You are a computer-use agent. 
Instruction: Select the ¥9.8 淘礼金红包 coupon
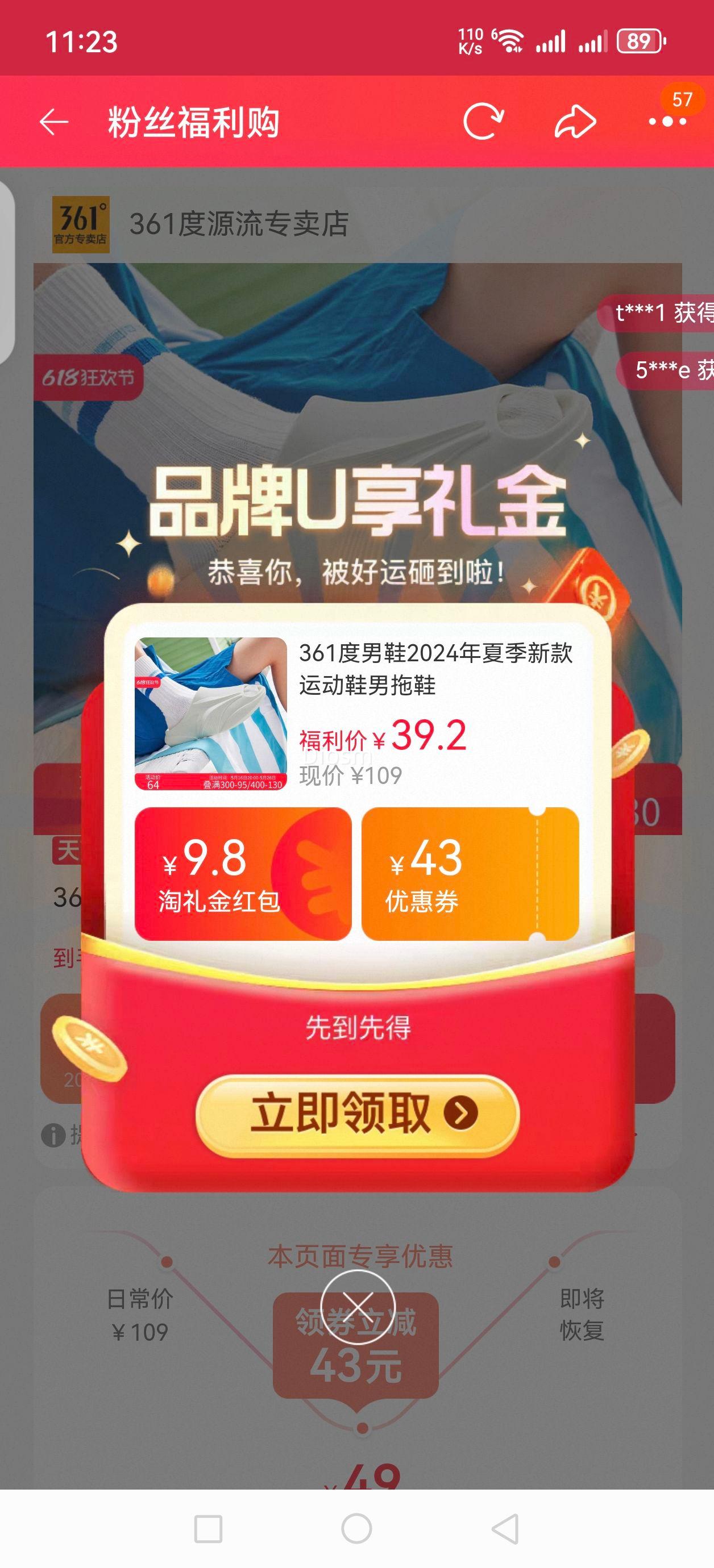243,874
